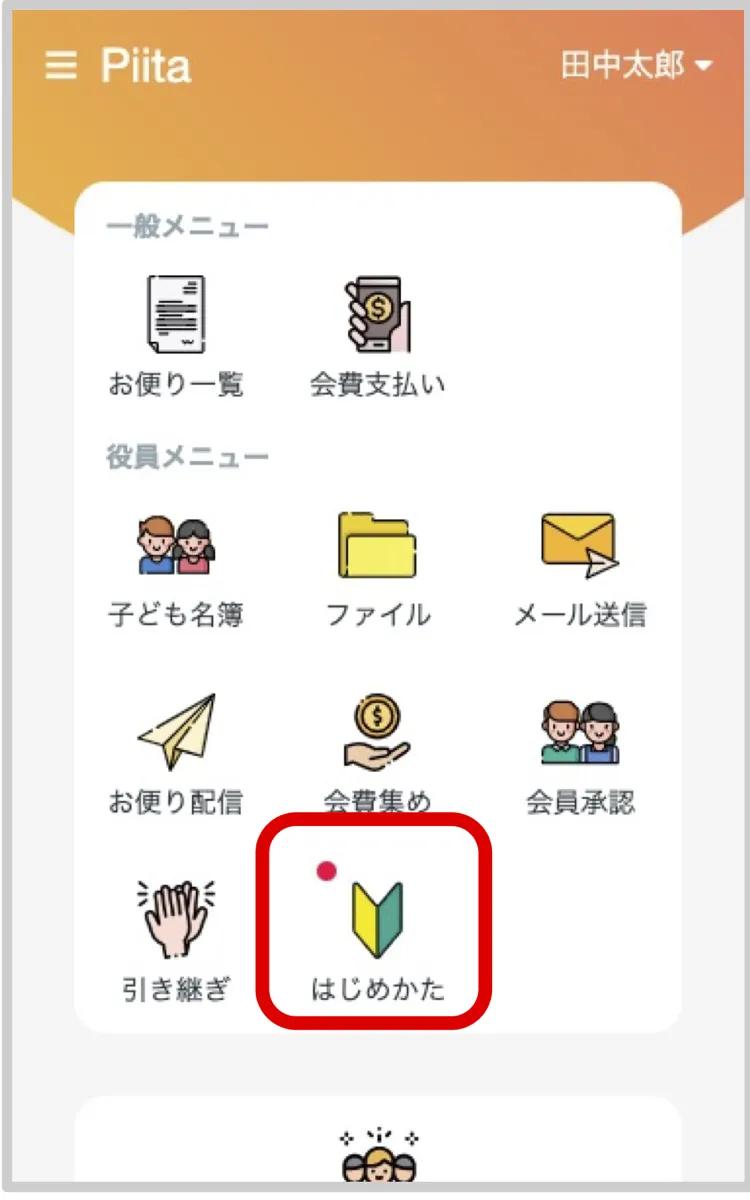Open お便り一覧 newsletter list
The image size is (750, 1200).
tap(176, 336)
